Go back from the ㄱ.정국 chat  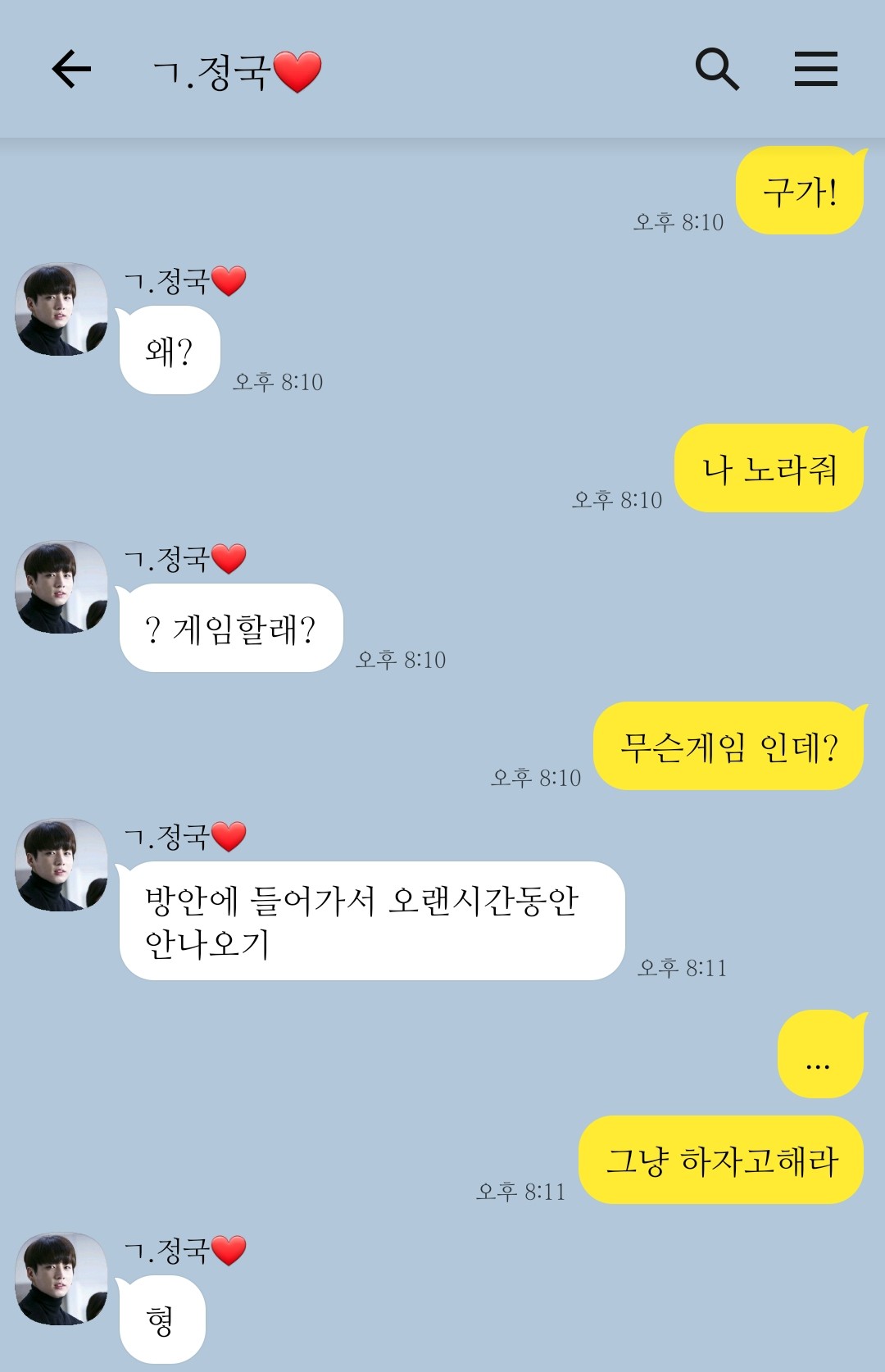pyautogui.click(x=71, y=69)
